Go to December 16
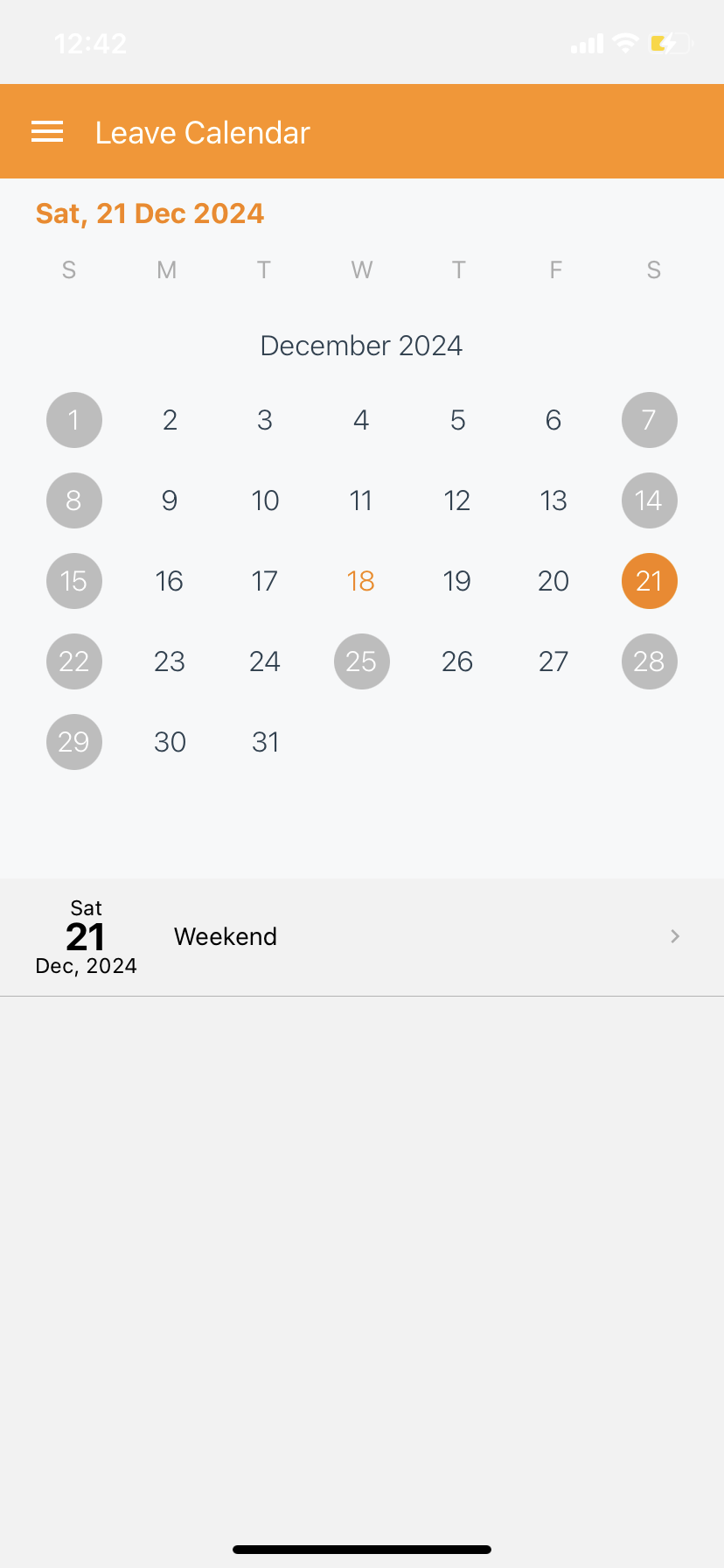This screenshot has width=724, height=1568. [x=170, y=581]
